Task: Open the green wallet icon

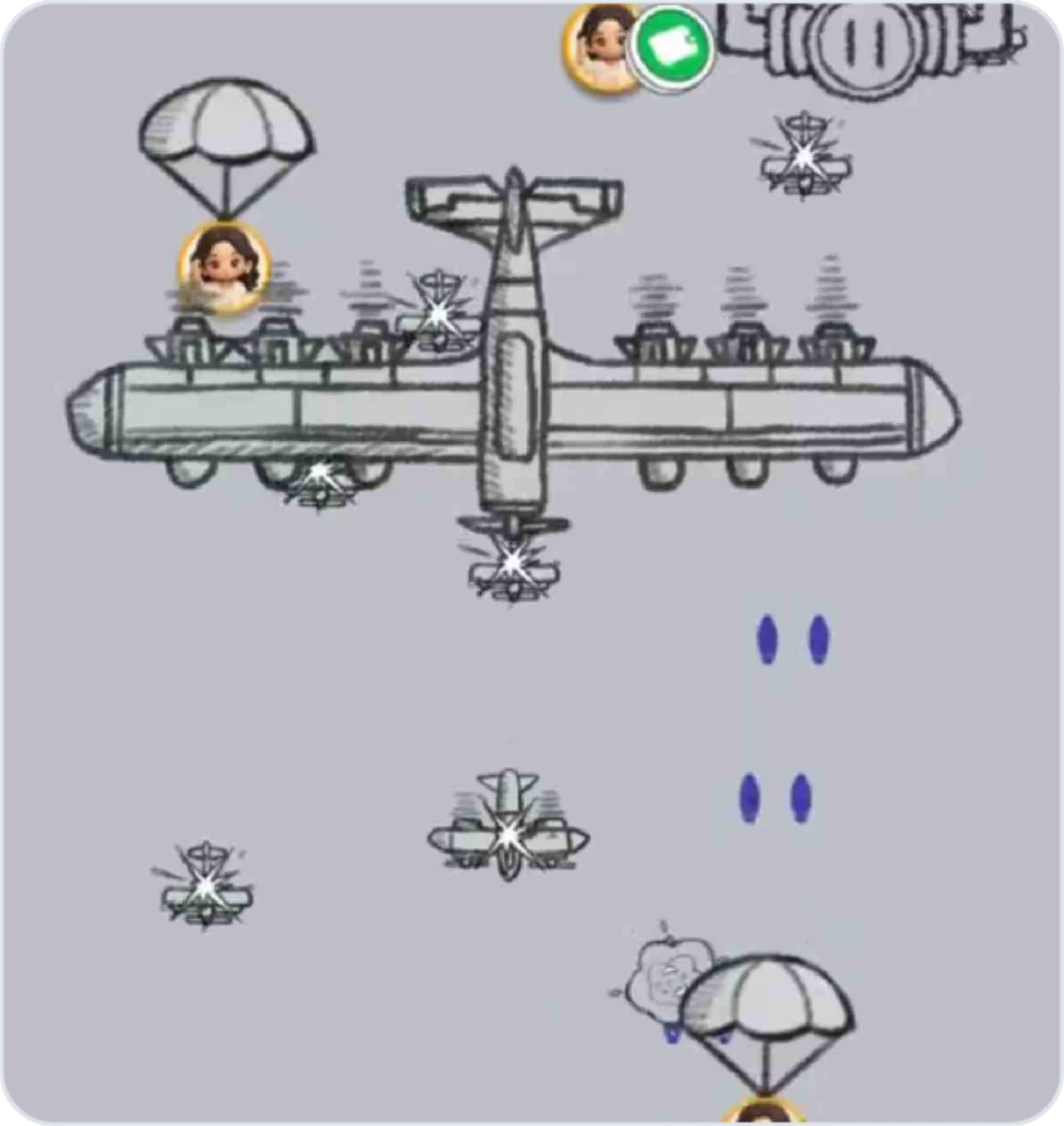Action: [673, 42]
